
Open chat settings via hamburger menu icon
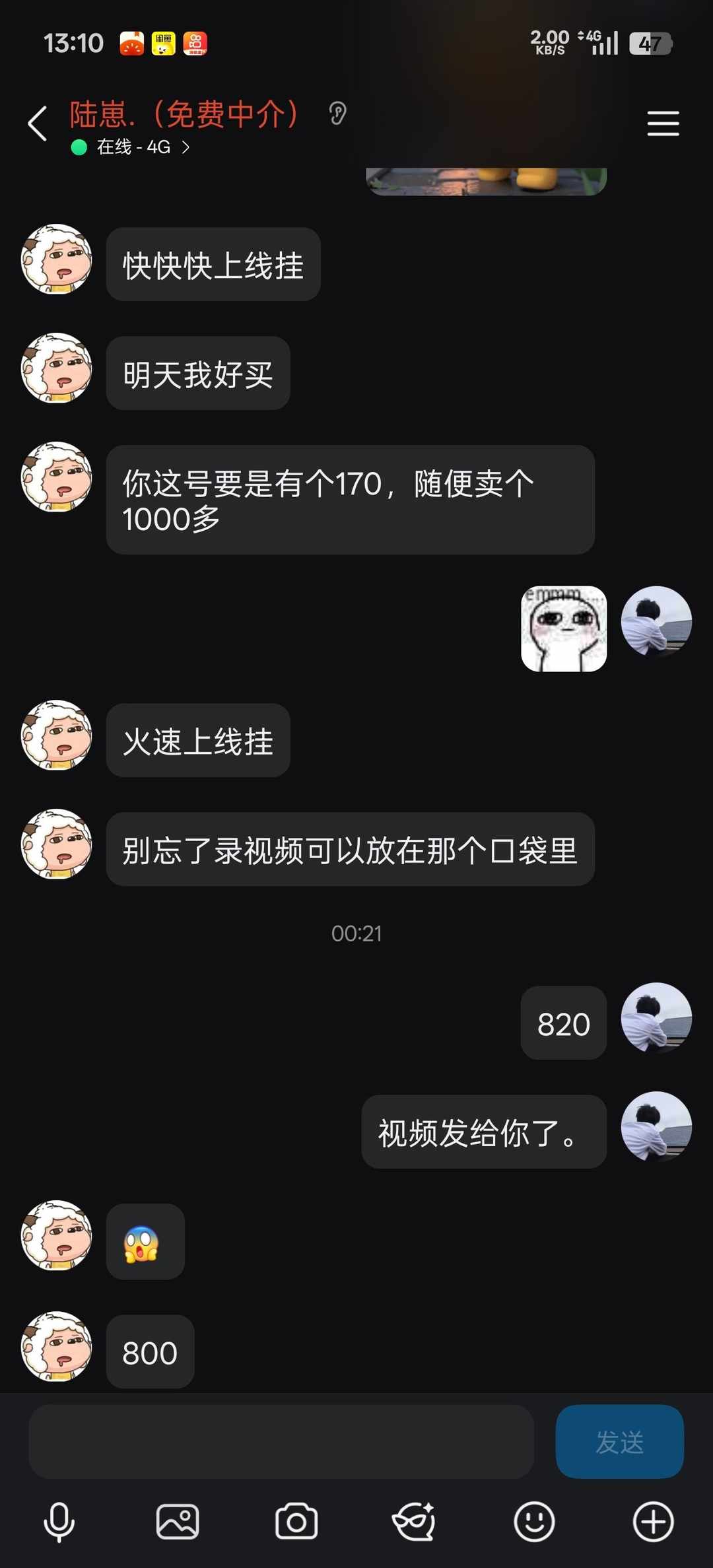(663, 123)
